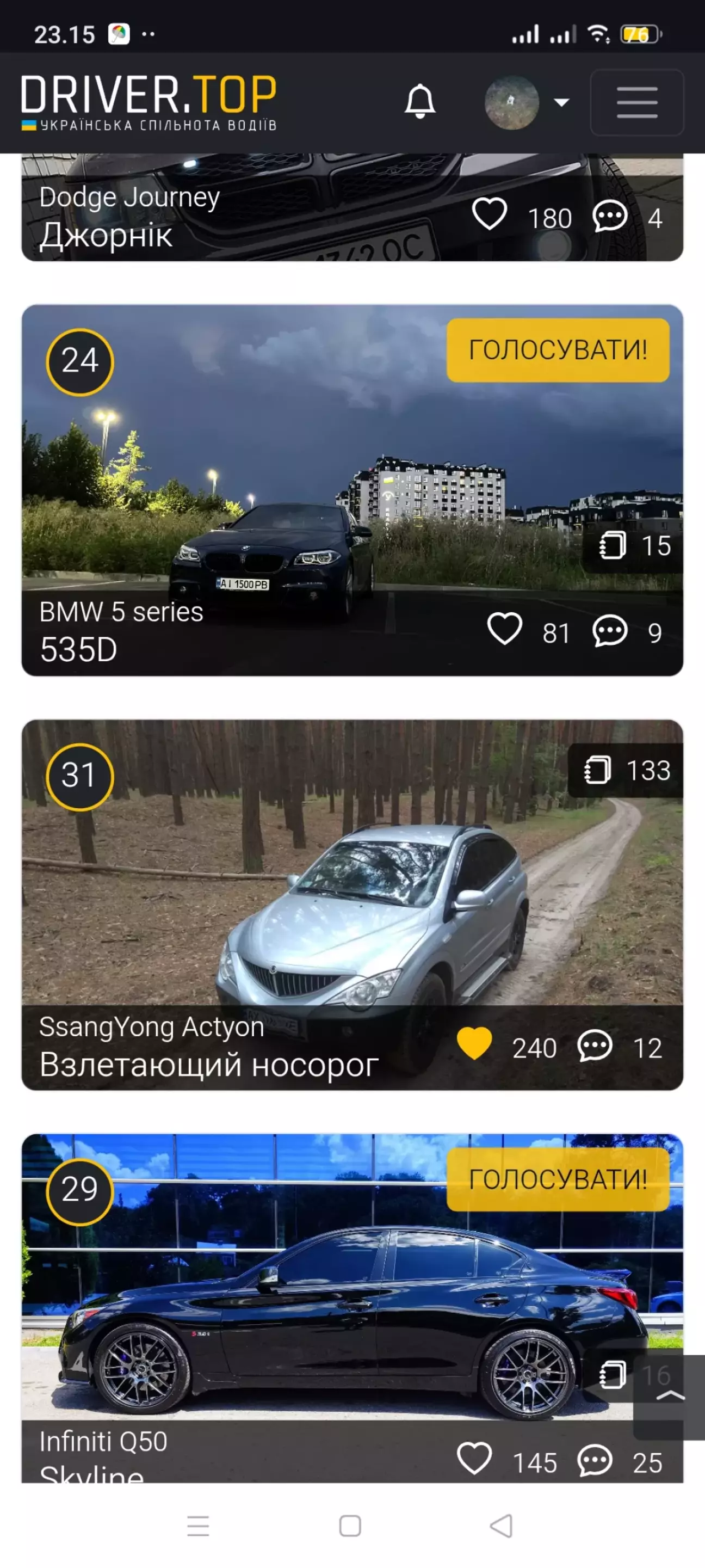Like the Infiniti Q50 post
The image size is (705, 1568).
click(474, 1459)
